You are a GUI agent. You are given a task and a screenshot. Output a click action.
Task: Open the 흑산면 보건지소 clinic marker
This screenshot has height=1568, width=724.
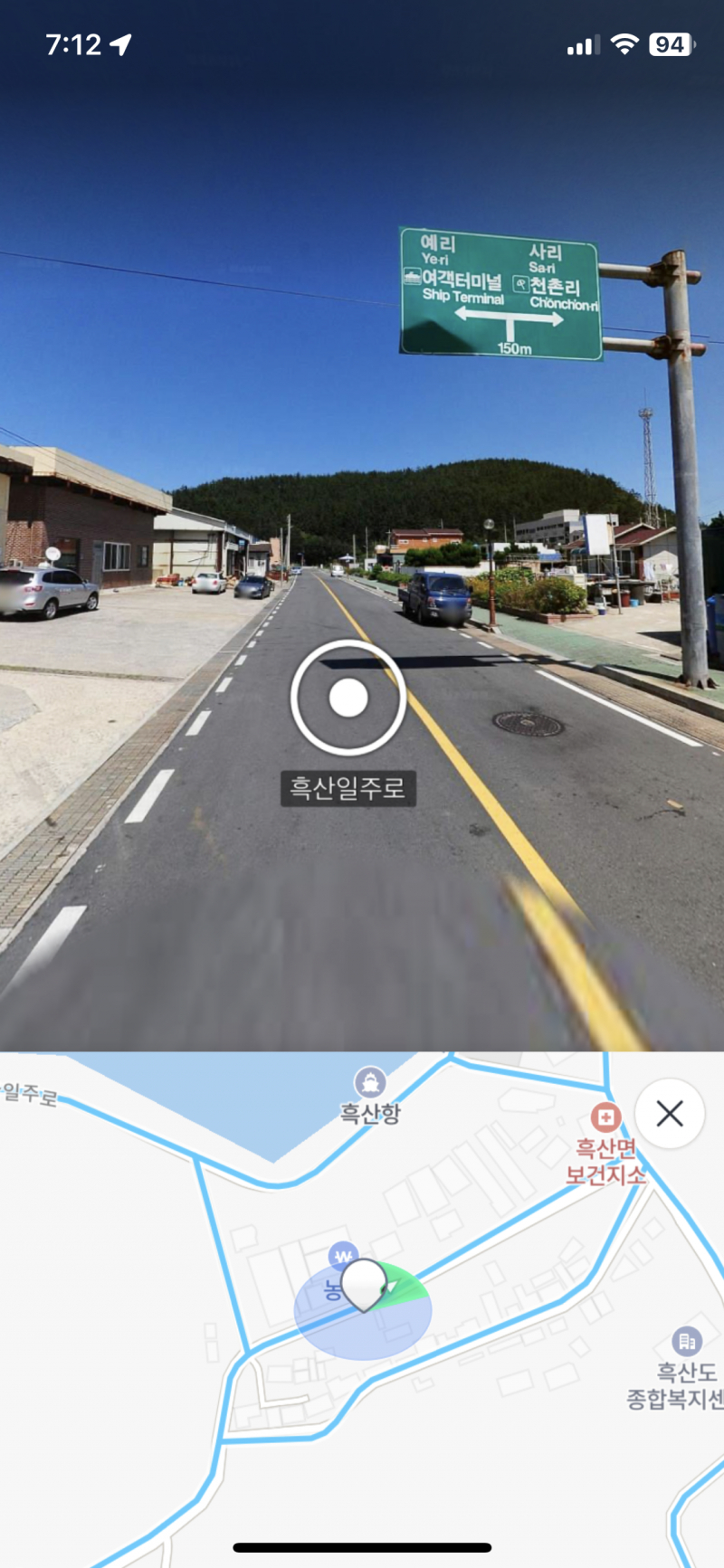coord(605,1117)
